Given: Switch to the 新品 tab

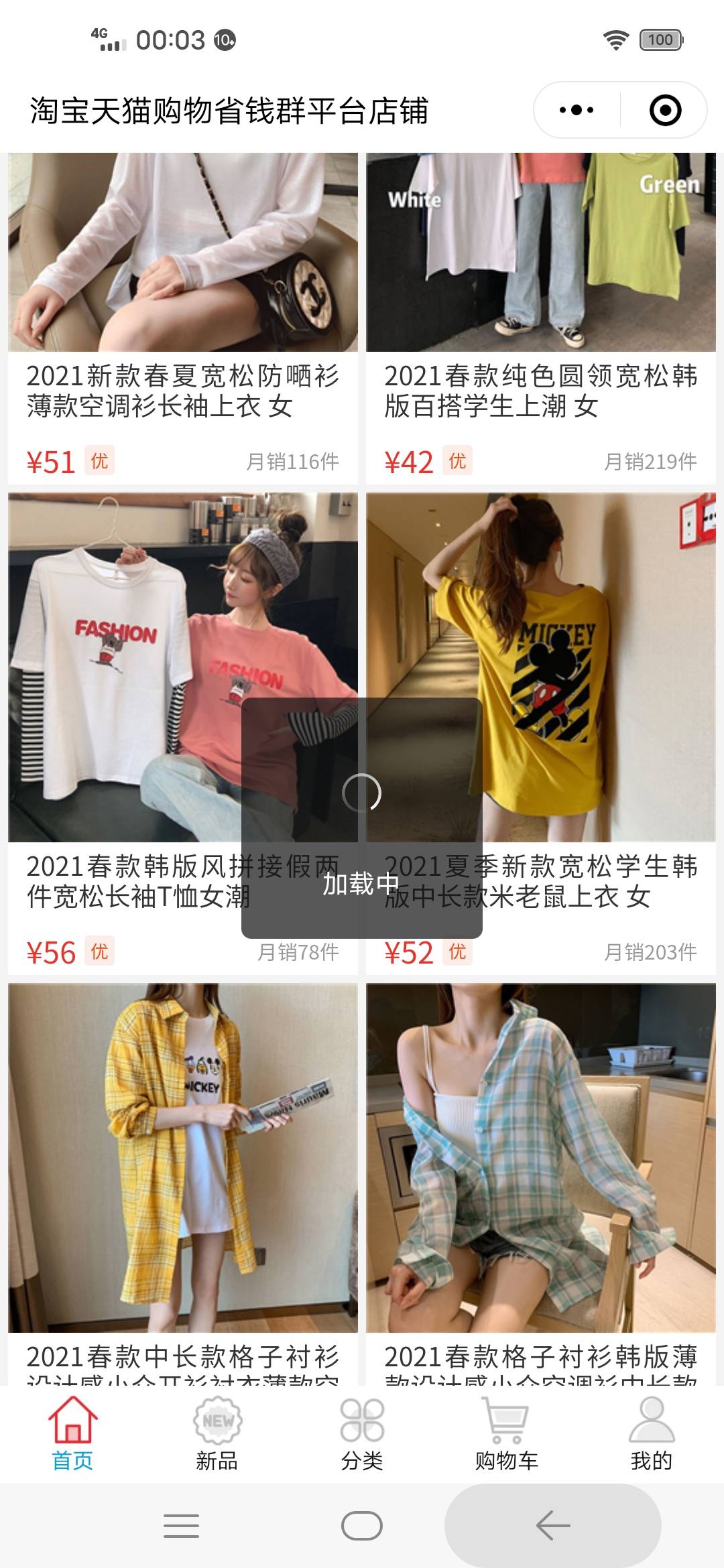Looking at the screenshot, I should (x=217, y=1434).
